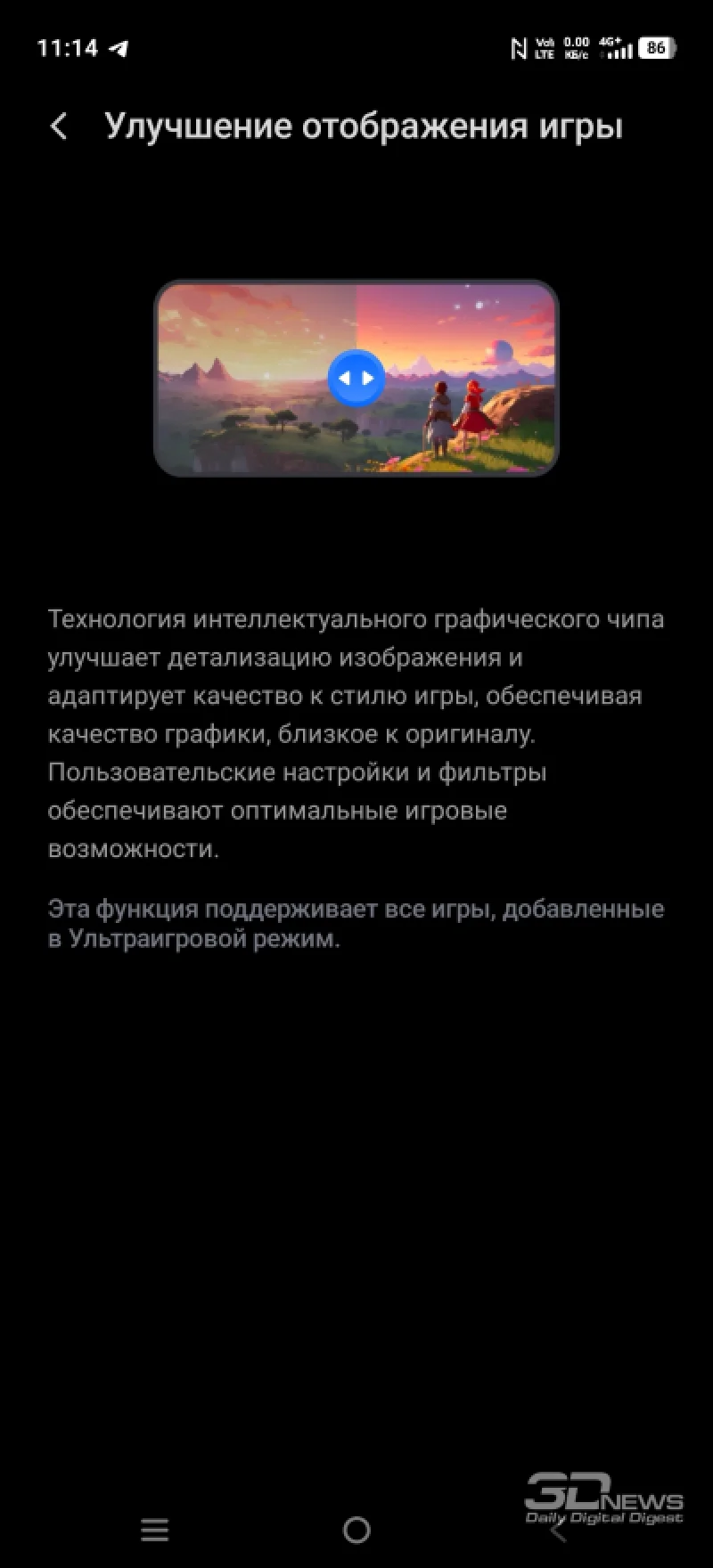Open recent apps from the navigation bar
This screenshot has width=713, height=1568.
point(155,1530)
